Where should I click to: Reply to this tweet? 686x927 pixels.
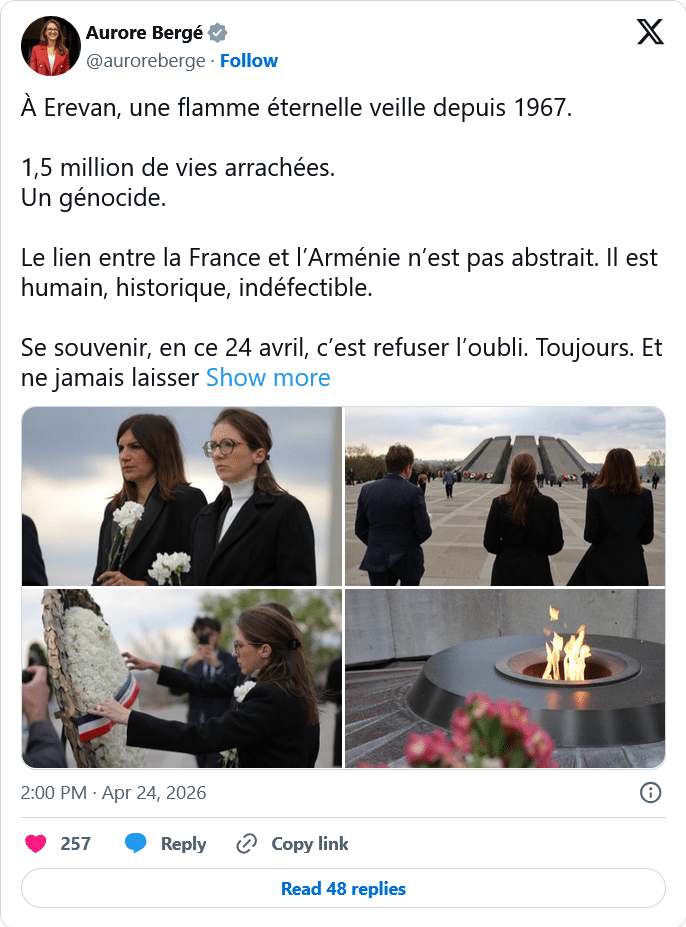tap(166, 844)
